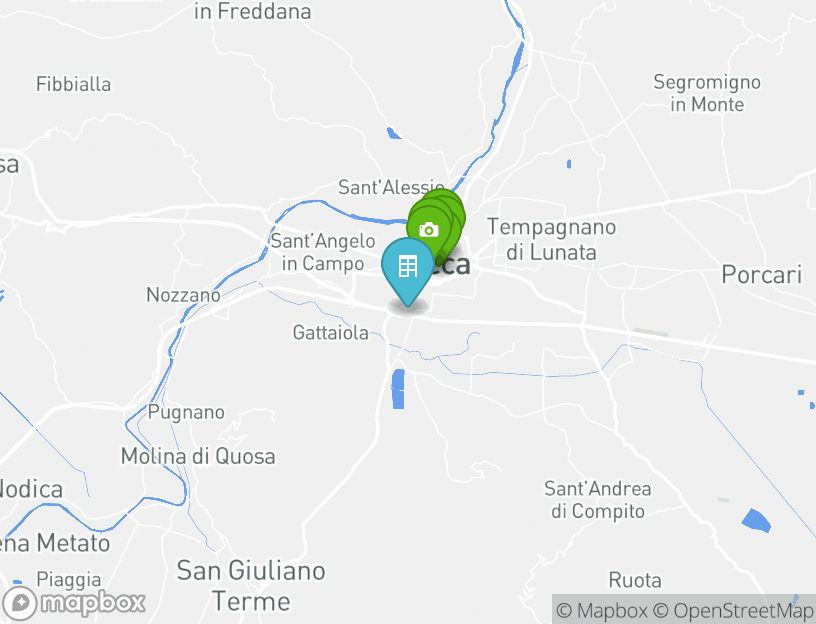Open the green camera photo marker
The image size is (816, 624).
coord(429,230)
